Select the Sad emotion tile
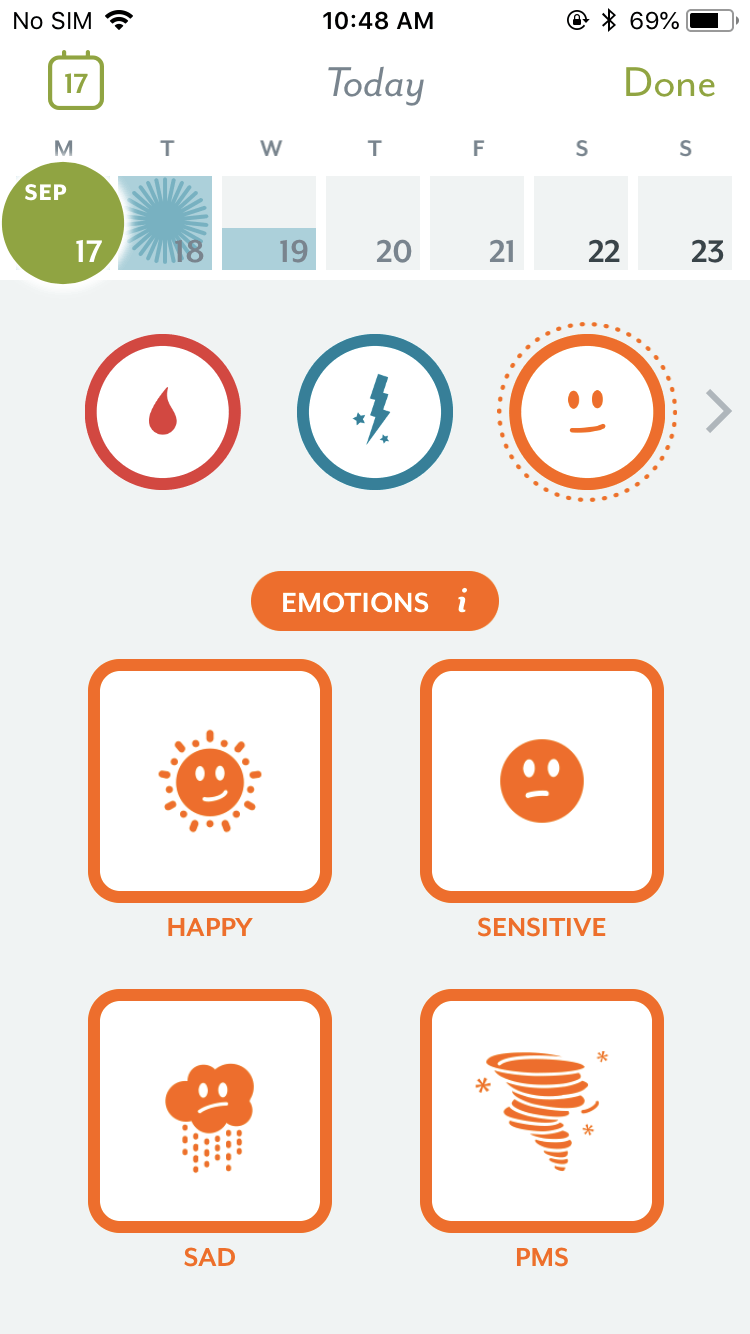This screenshot has height=1334, width=750. pyautogui.click(x=210, y=1111)
